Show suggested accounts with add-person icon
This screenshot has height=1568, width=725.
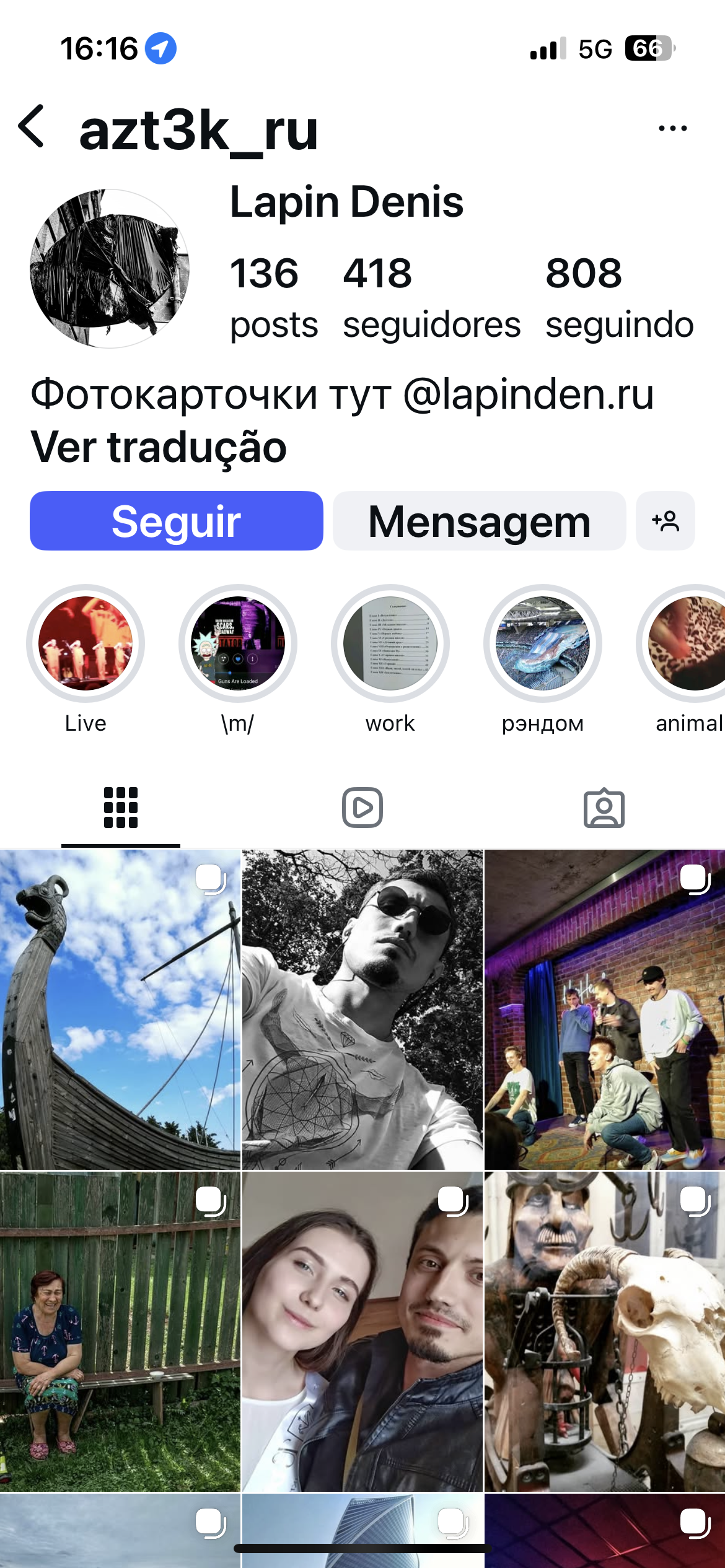pyautogui.click(x=666, y=521)
